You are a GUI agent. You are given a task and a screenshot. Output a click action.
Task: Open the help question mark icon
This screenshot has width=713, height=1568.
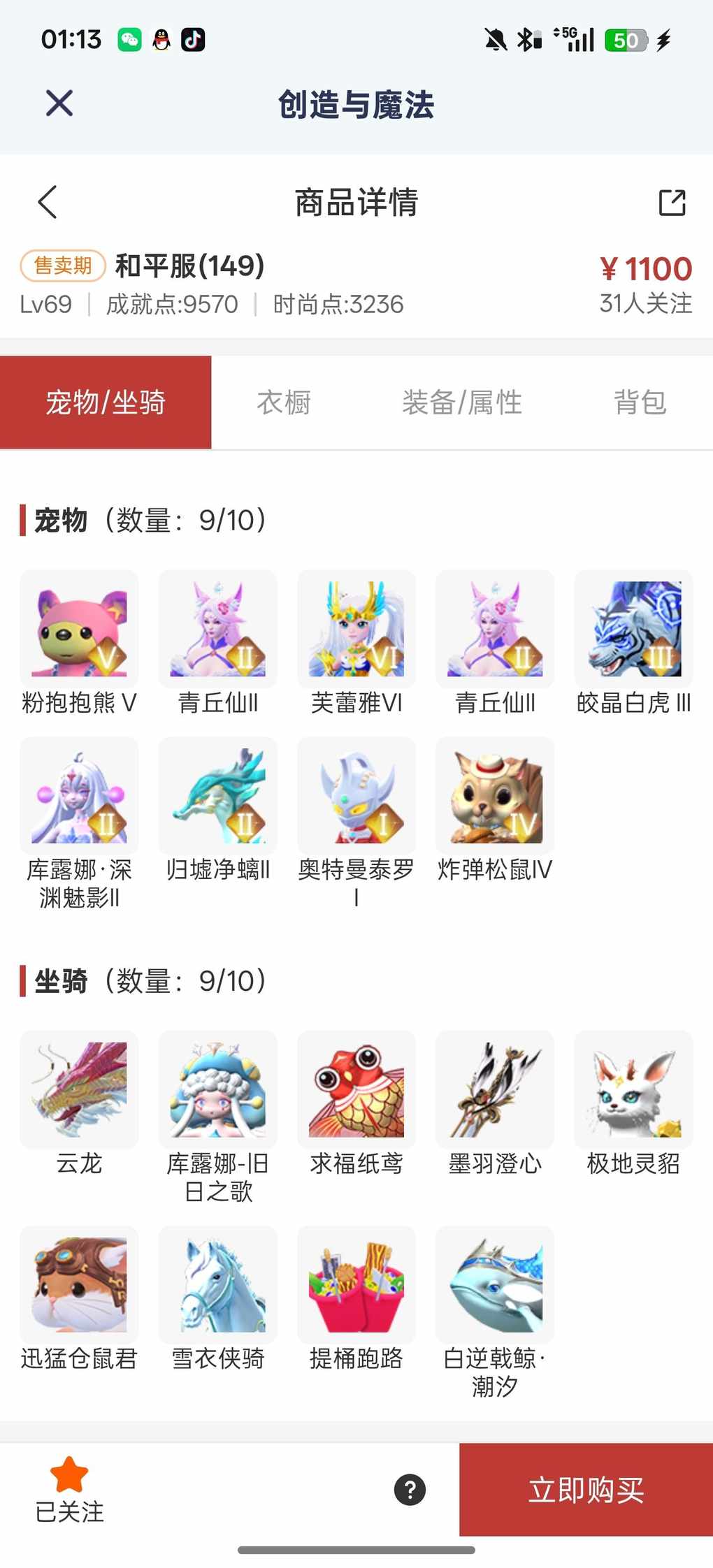point(410,1489)
